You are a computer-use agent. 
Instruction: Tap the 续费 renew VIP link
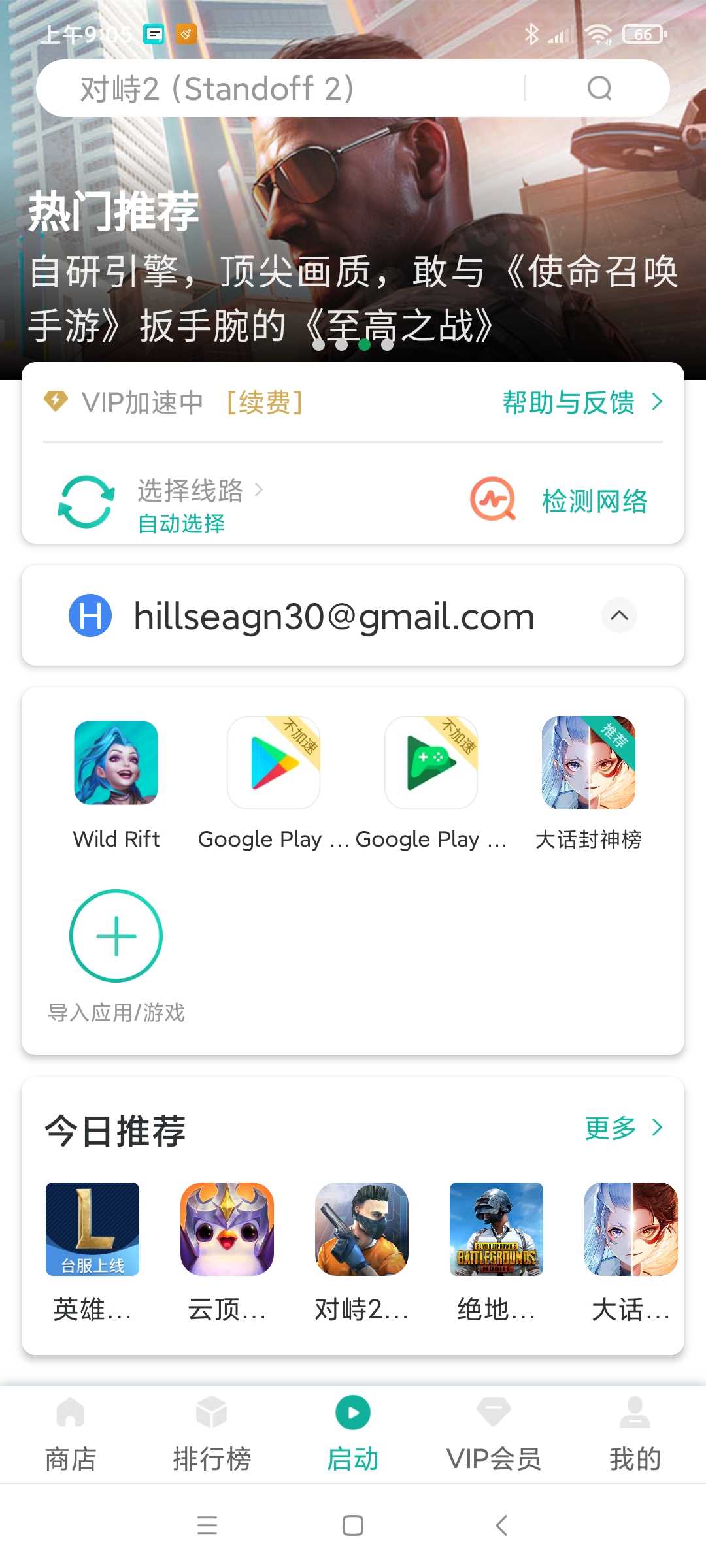point(265,402)
